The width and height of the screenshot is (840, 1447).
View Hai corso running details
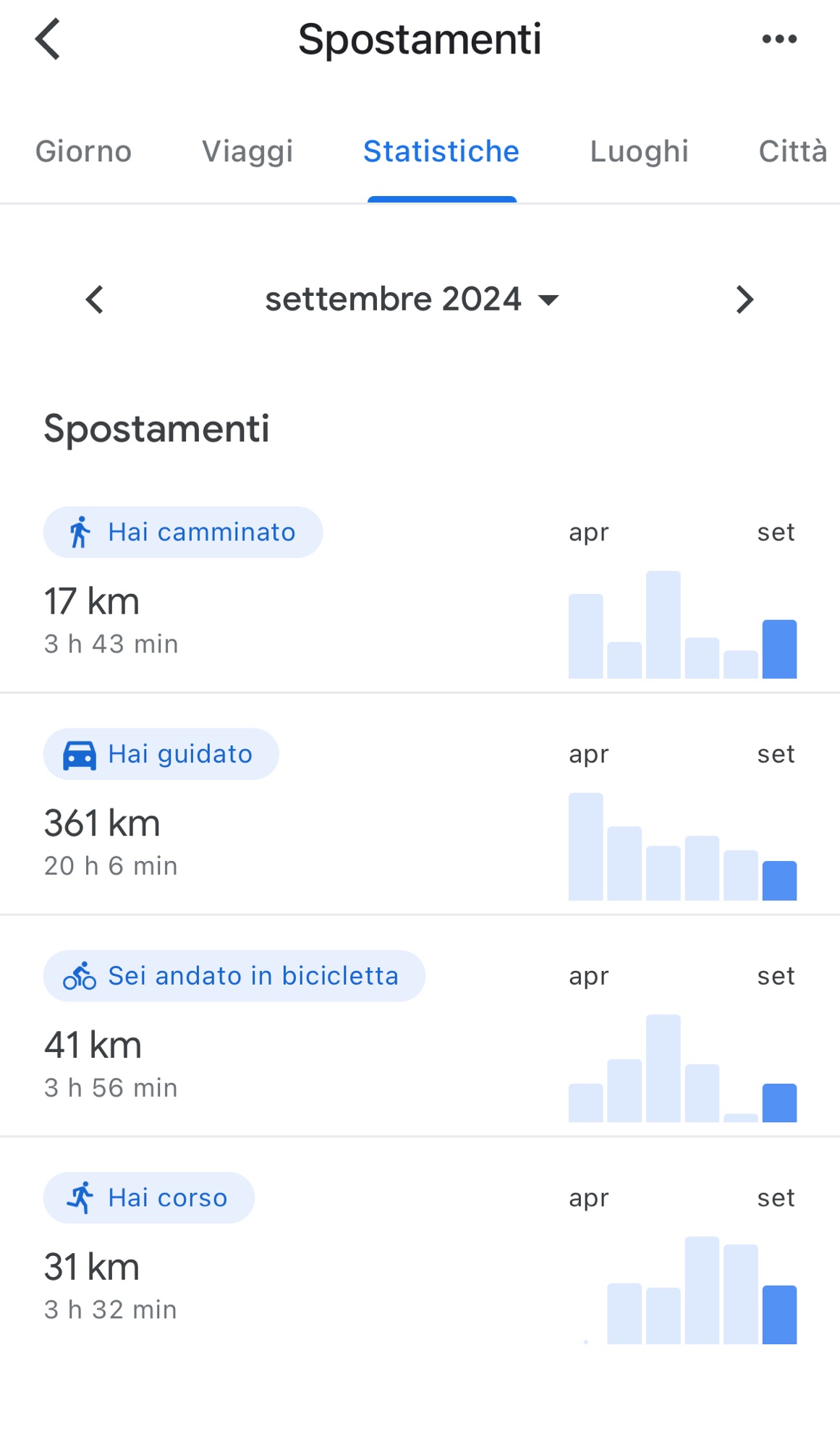pos(149,1198)
